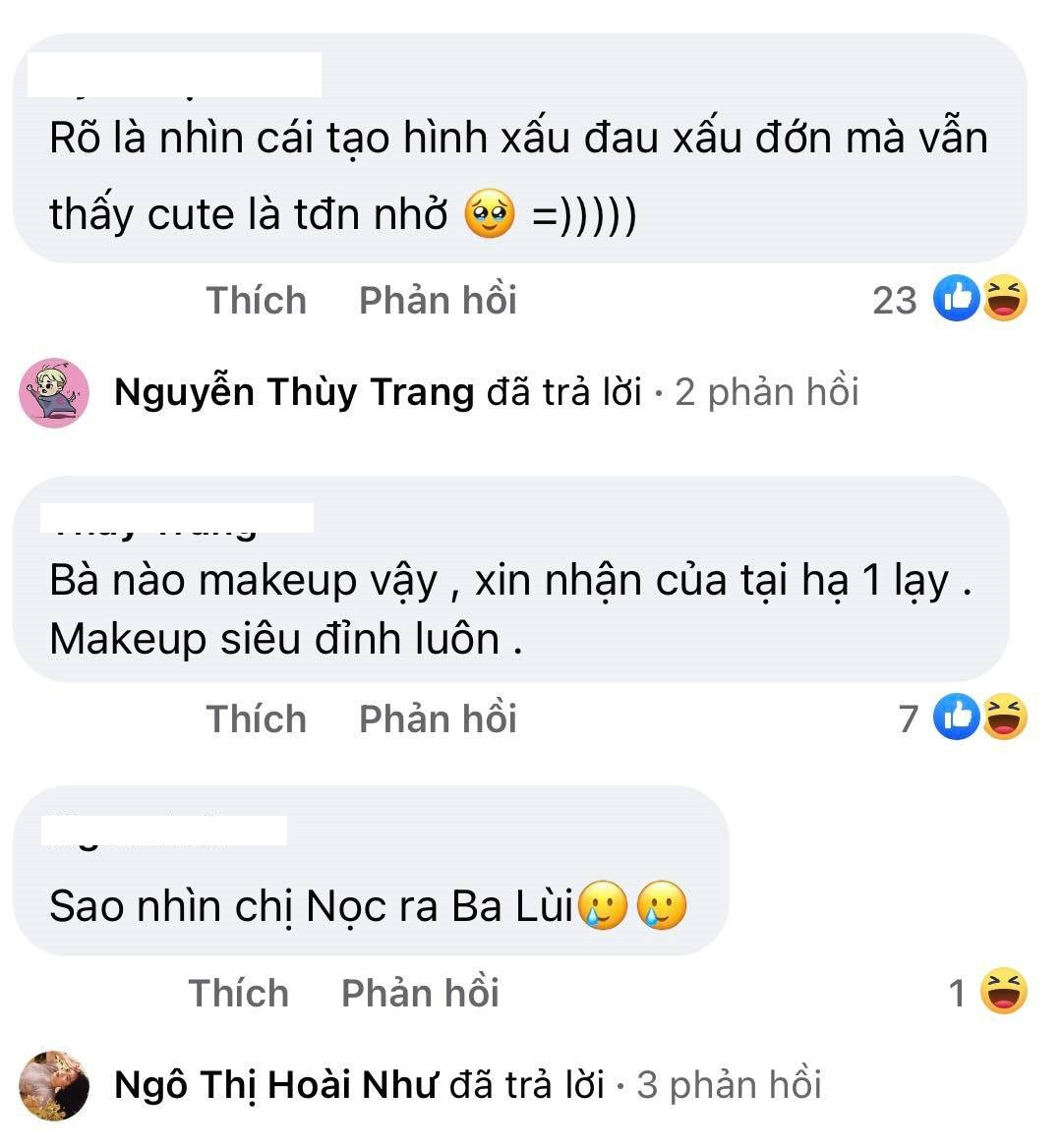This screenshot has width=1062, height=1148.
Task: Like the 'Bà nào makeup vậy' comment
Action: pyautogui.click(x=256, y=719)
